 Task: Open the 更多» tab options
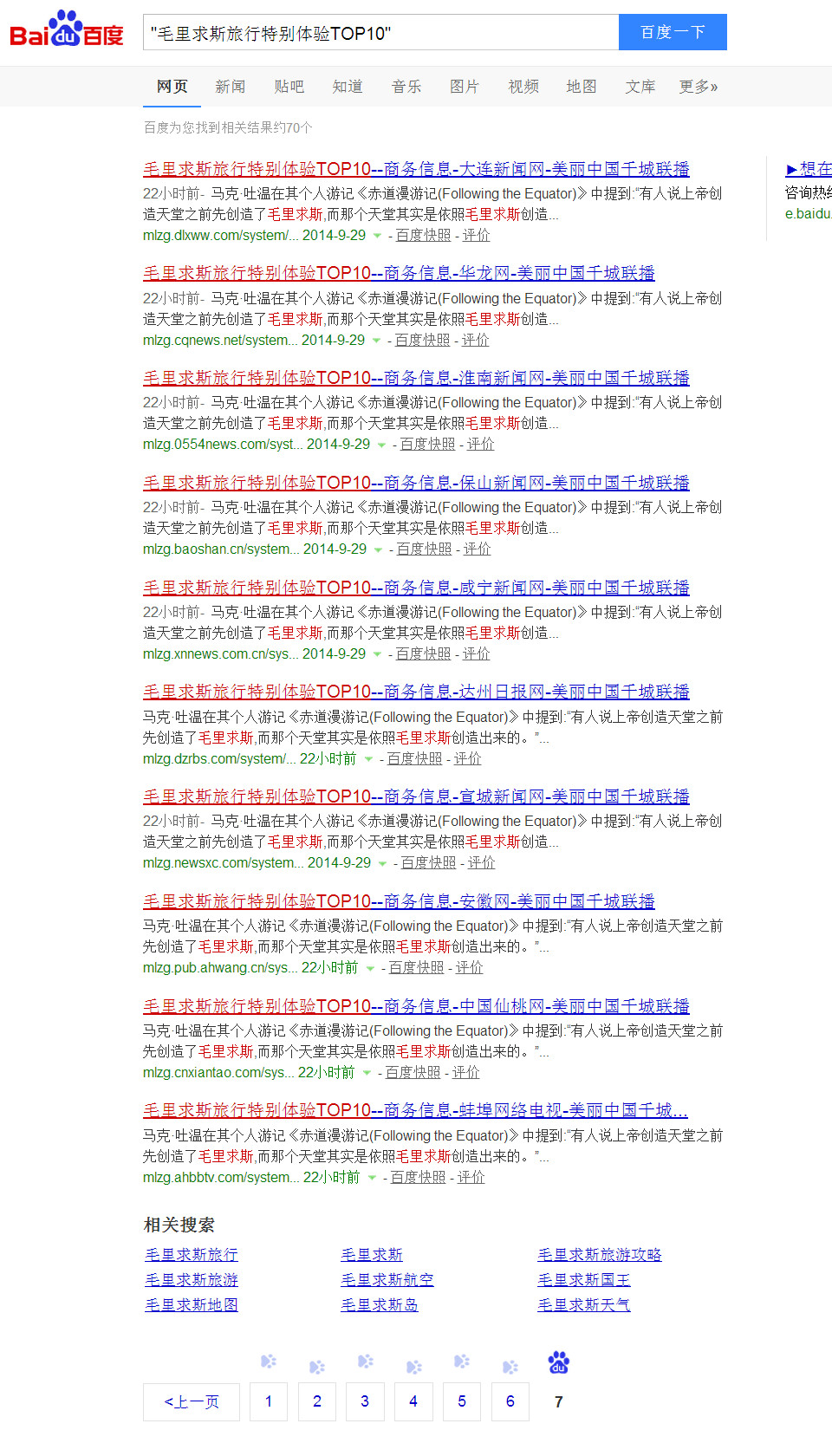click(x=698, y=87)
